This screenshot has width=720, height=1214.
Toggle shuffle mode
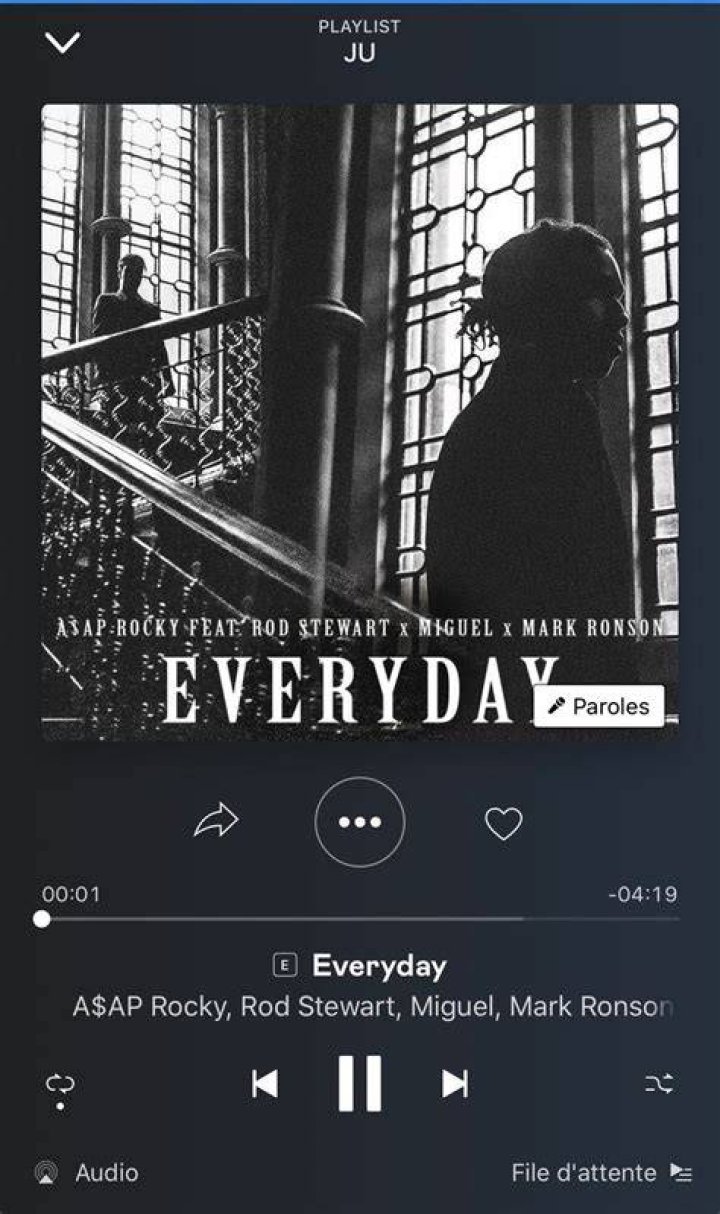[659, 1083]
